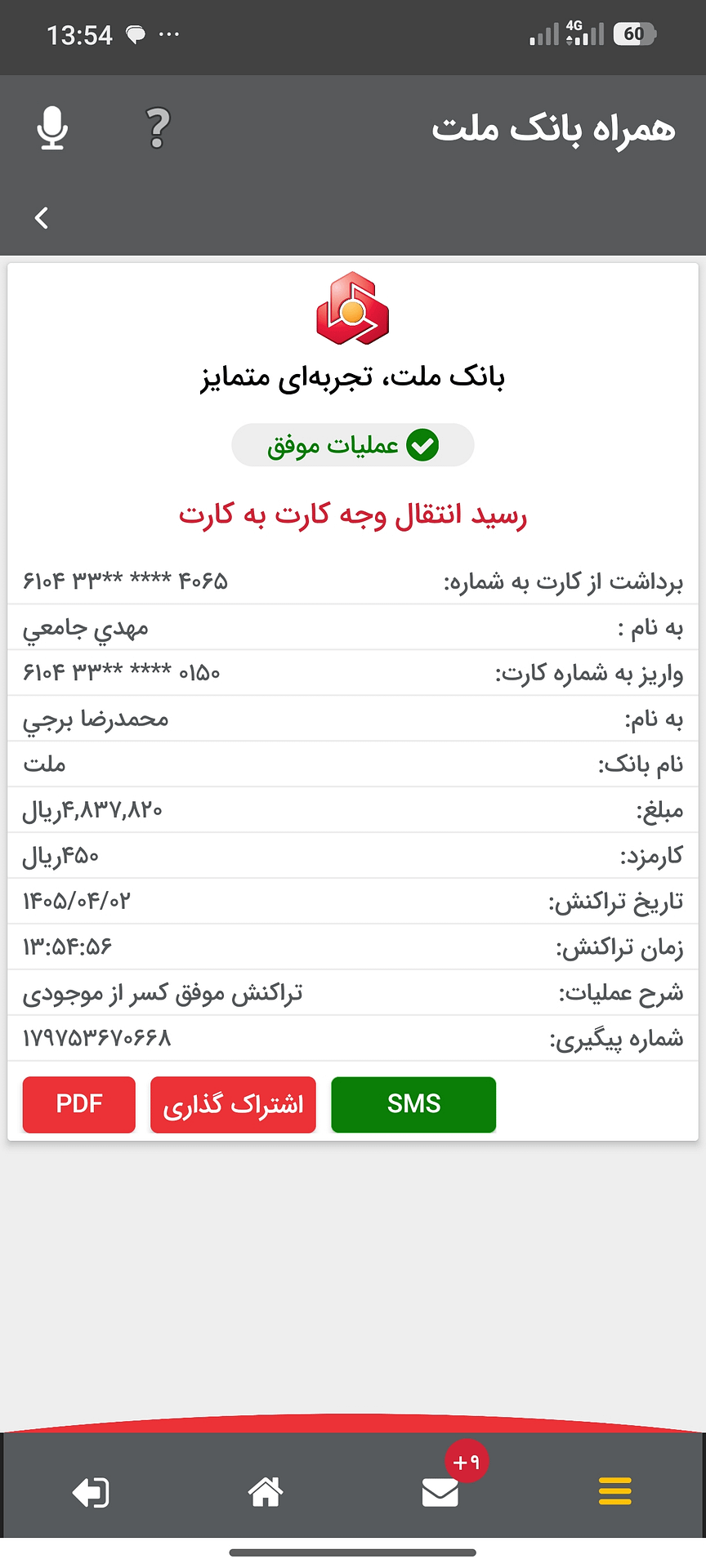Log out using the exit icon
Image resolution: width=706 pixels, height=1568 pixels.
click(x=91, y=1492)
